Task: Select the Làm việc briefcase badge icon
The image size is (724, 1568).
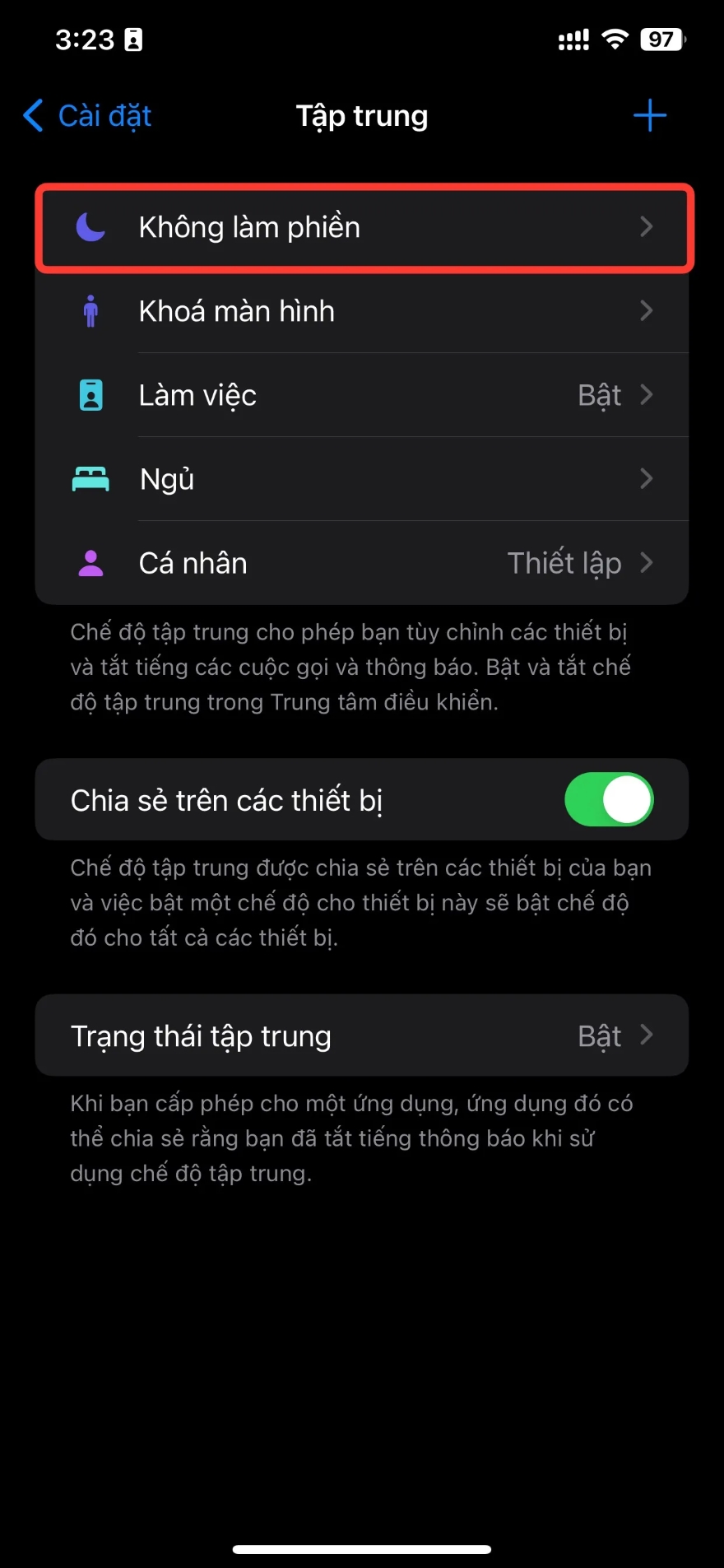Action: pyautogui.click(x=90, y=395)
